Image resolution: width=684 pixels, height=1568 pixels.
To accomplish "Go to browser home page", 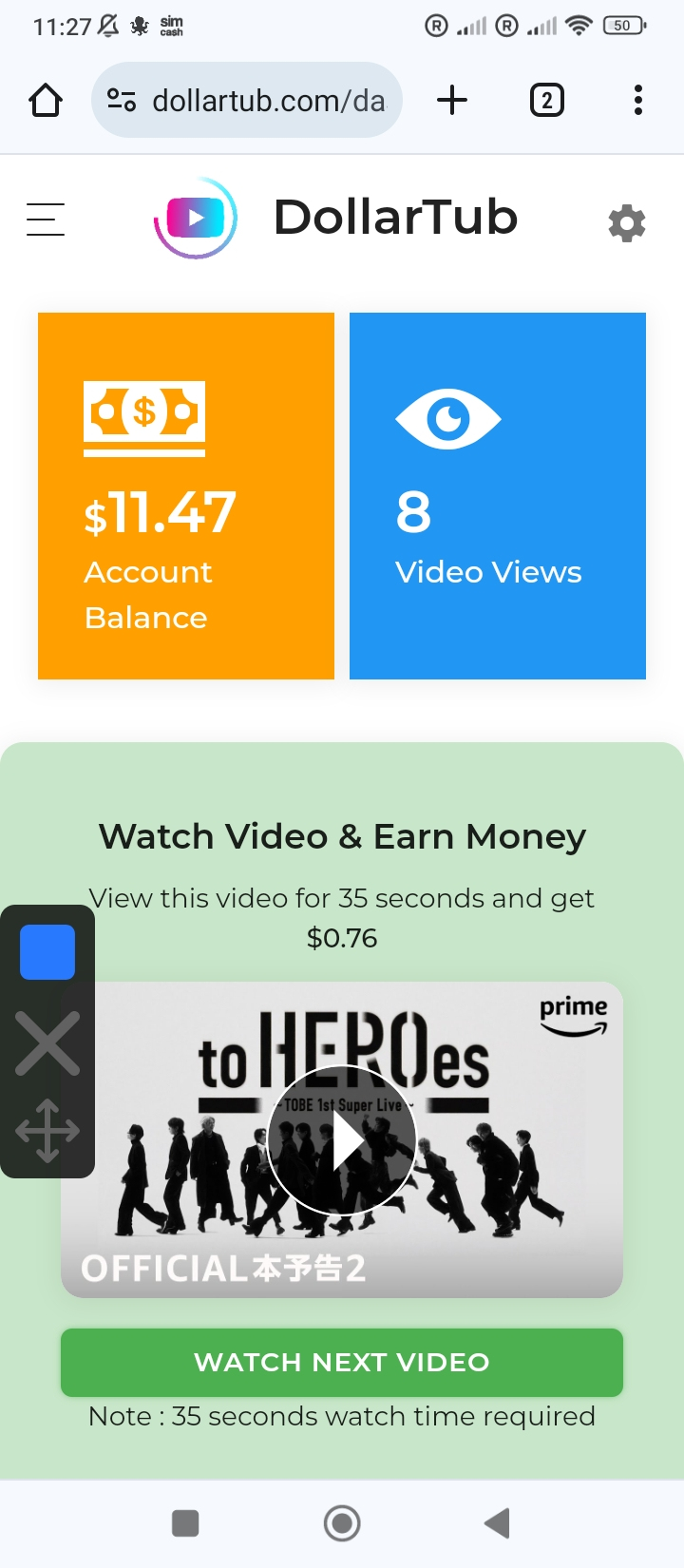I will point(46,100).
